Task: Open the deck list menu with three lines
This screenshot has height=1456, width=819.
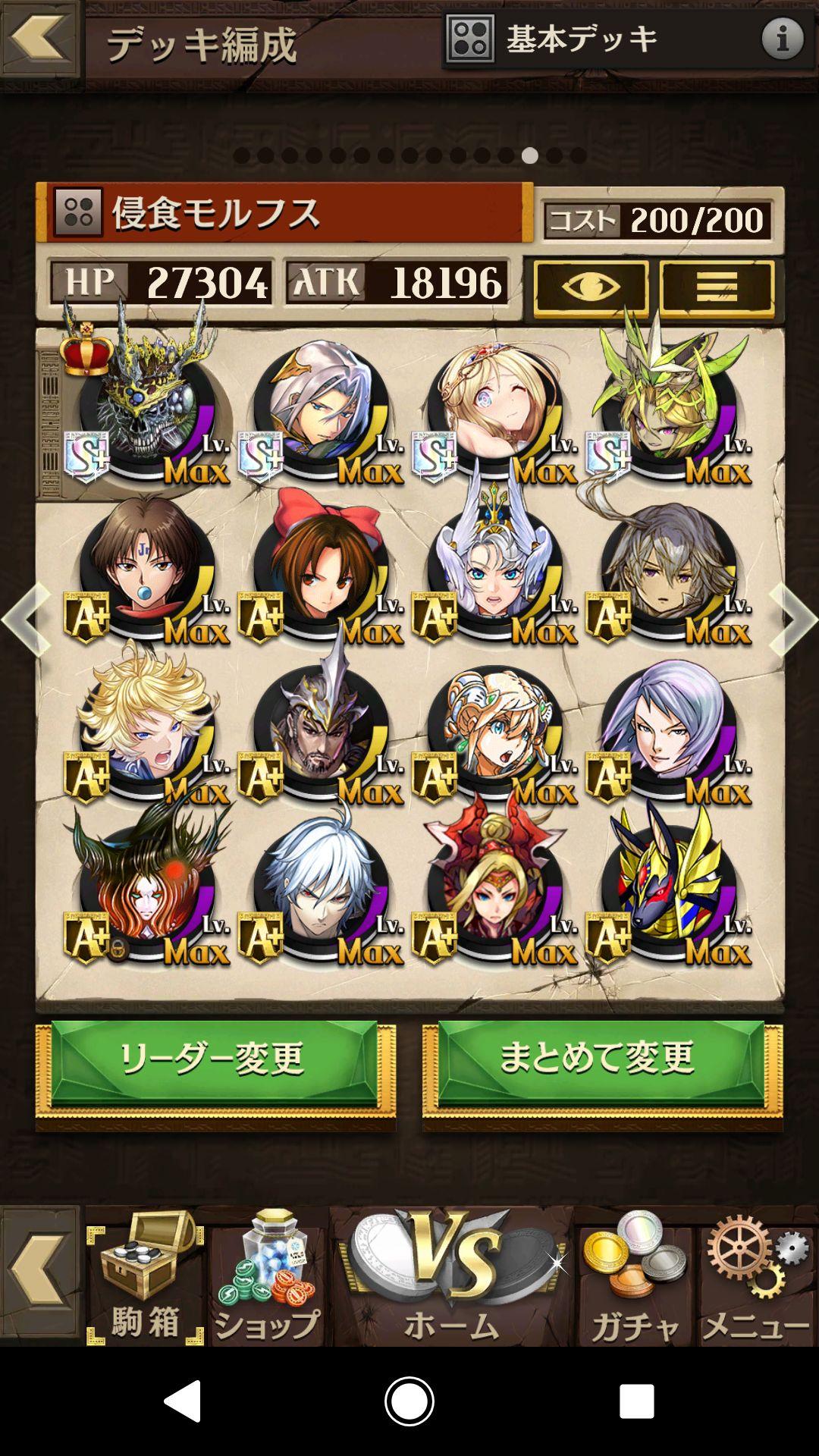Action: click(x=717, y=287)
